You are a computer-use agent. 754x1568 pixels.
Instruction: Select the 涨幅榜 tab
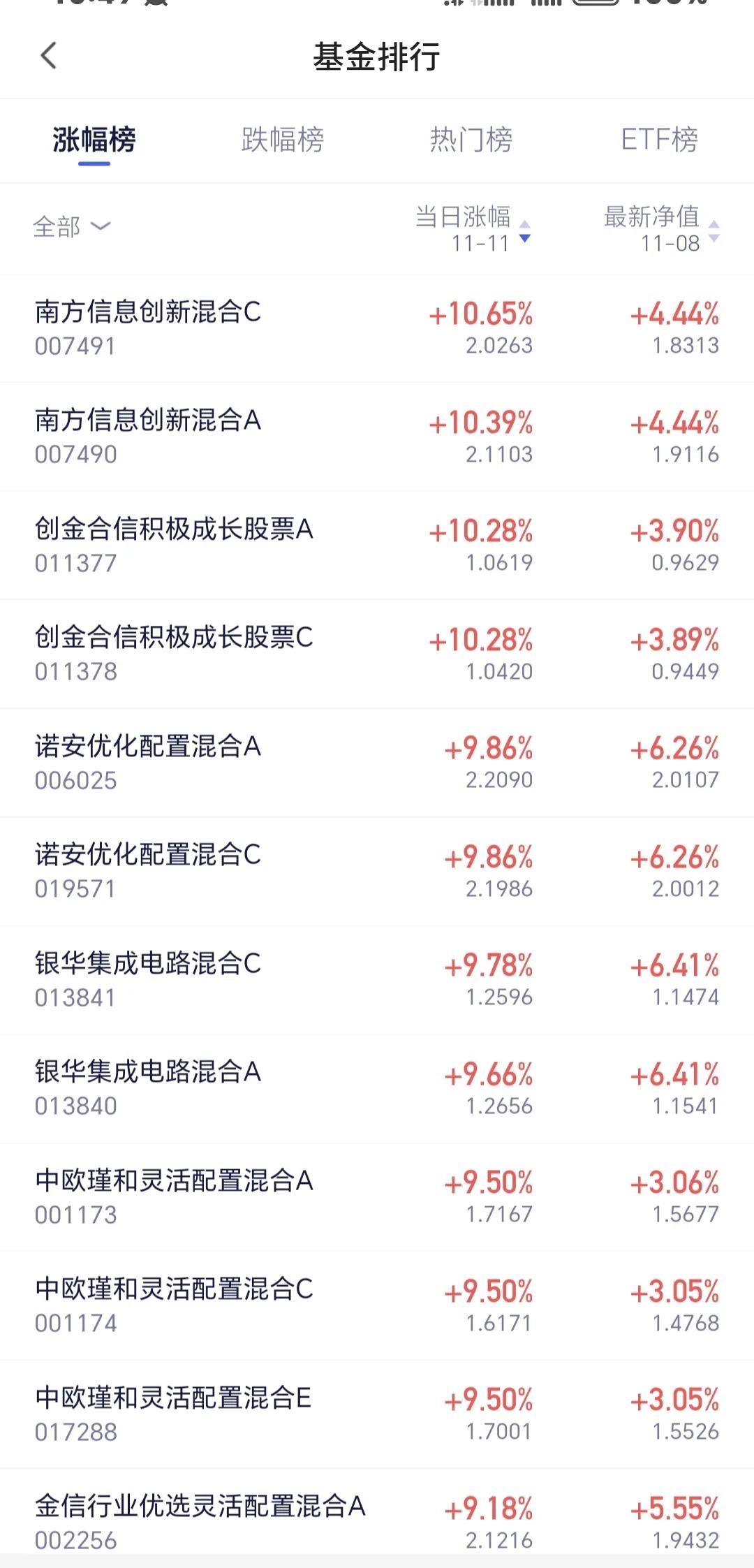tap(94, 140)
